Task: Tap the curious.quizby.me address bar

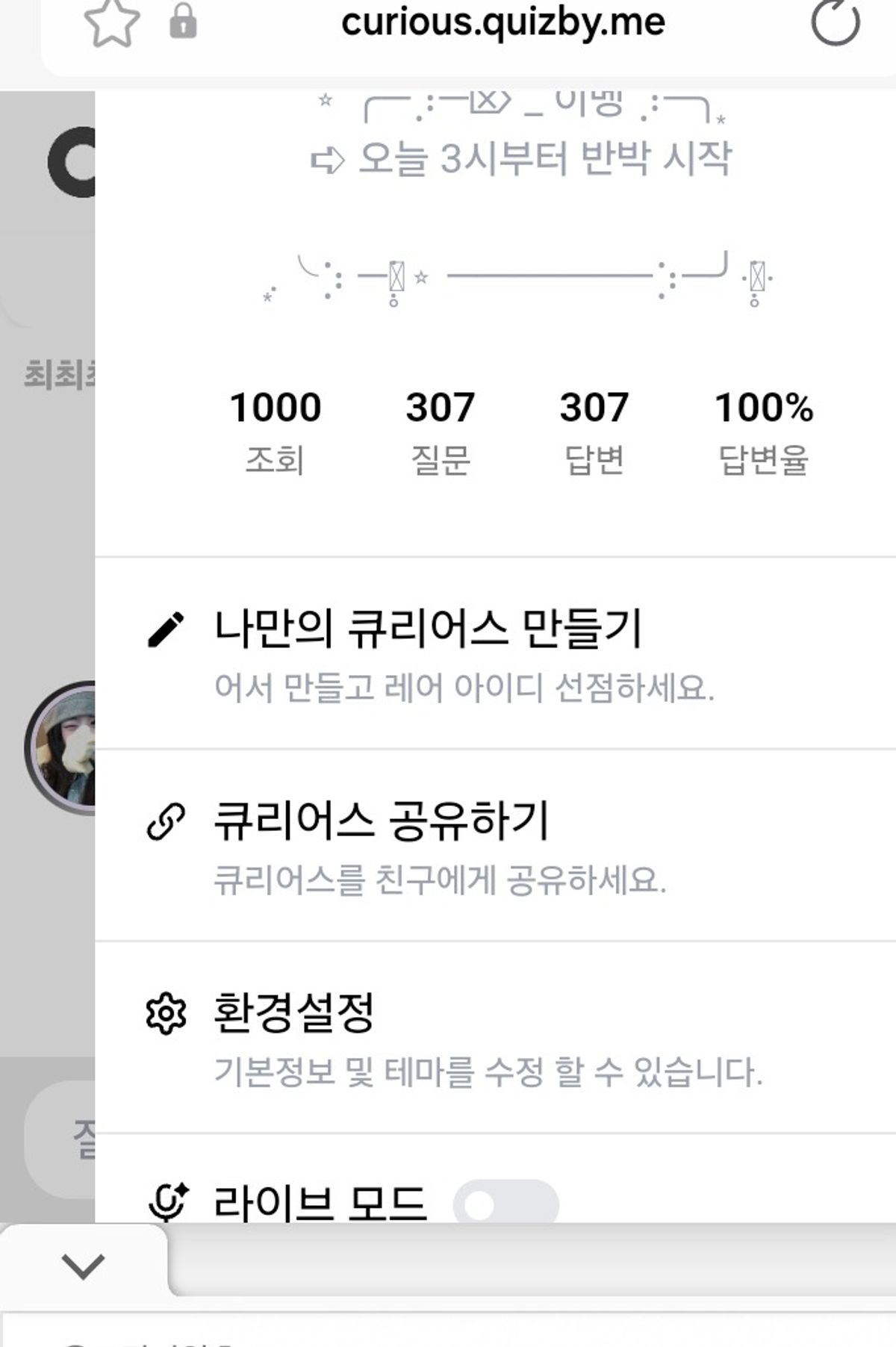Action: pos(503,22)
